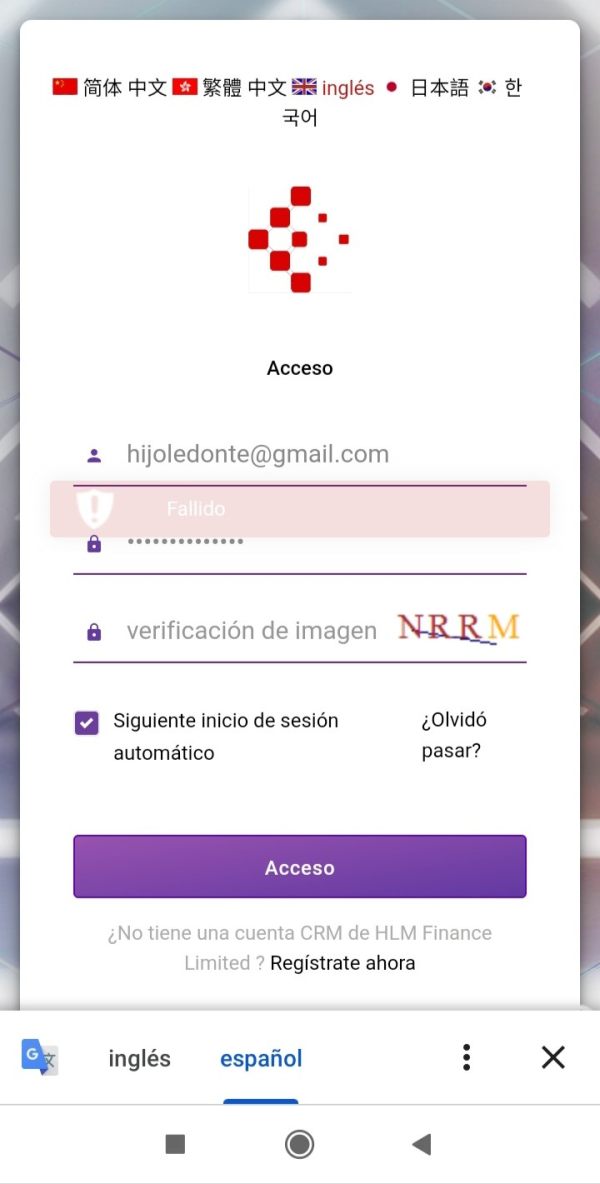Close the Google Translate bar
Image resolution: width=600 pixels, height=1184 pixels.
coord(553,1057)
